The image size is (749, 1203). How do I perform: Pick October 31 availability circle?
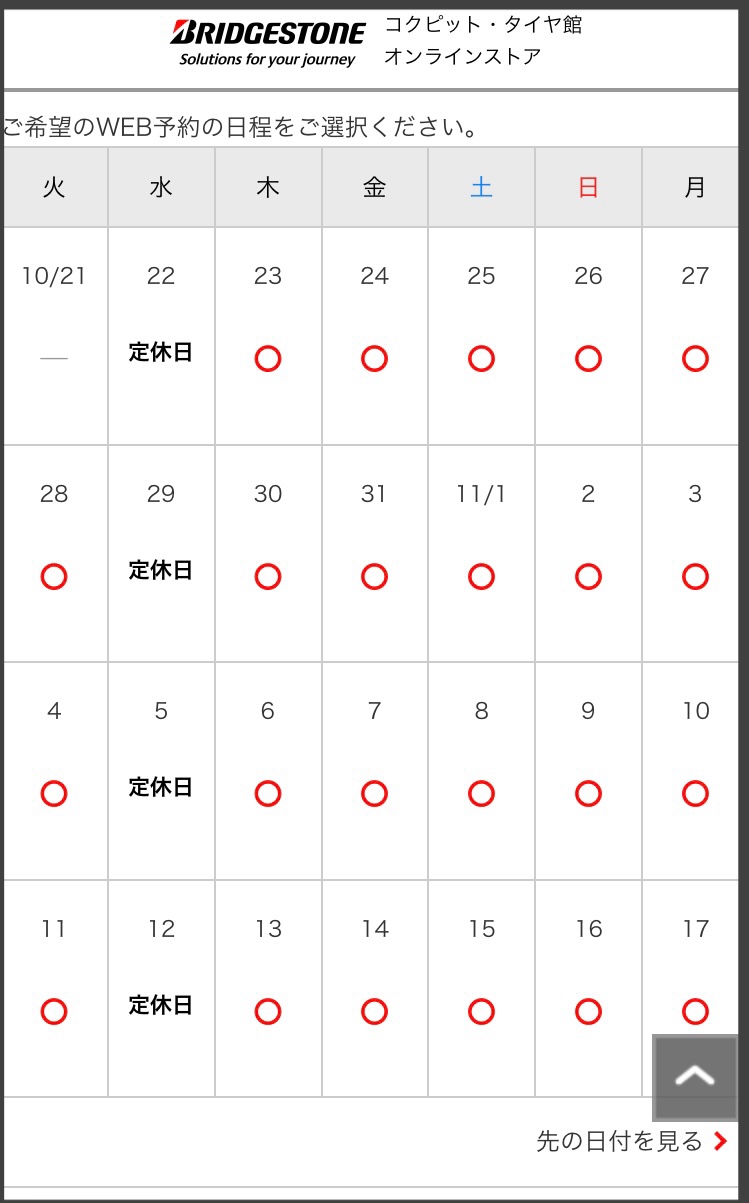pyautogui.click(x=374, y=576)
